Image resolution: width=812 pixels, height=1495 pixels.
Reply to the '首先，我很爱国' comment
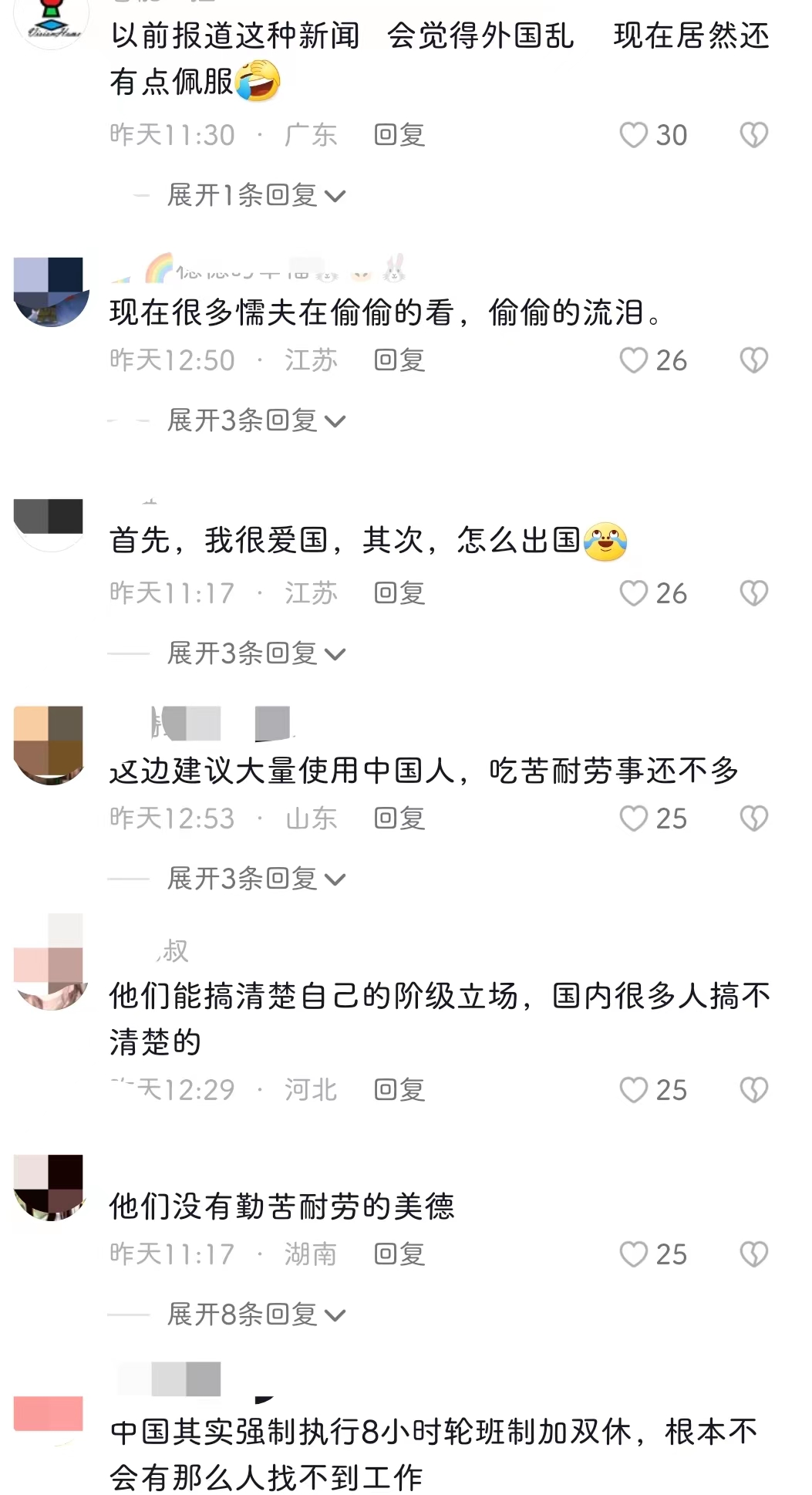tap(398, 593)
